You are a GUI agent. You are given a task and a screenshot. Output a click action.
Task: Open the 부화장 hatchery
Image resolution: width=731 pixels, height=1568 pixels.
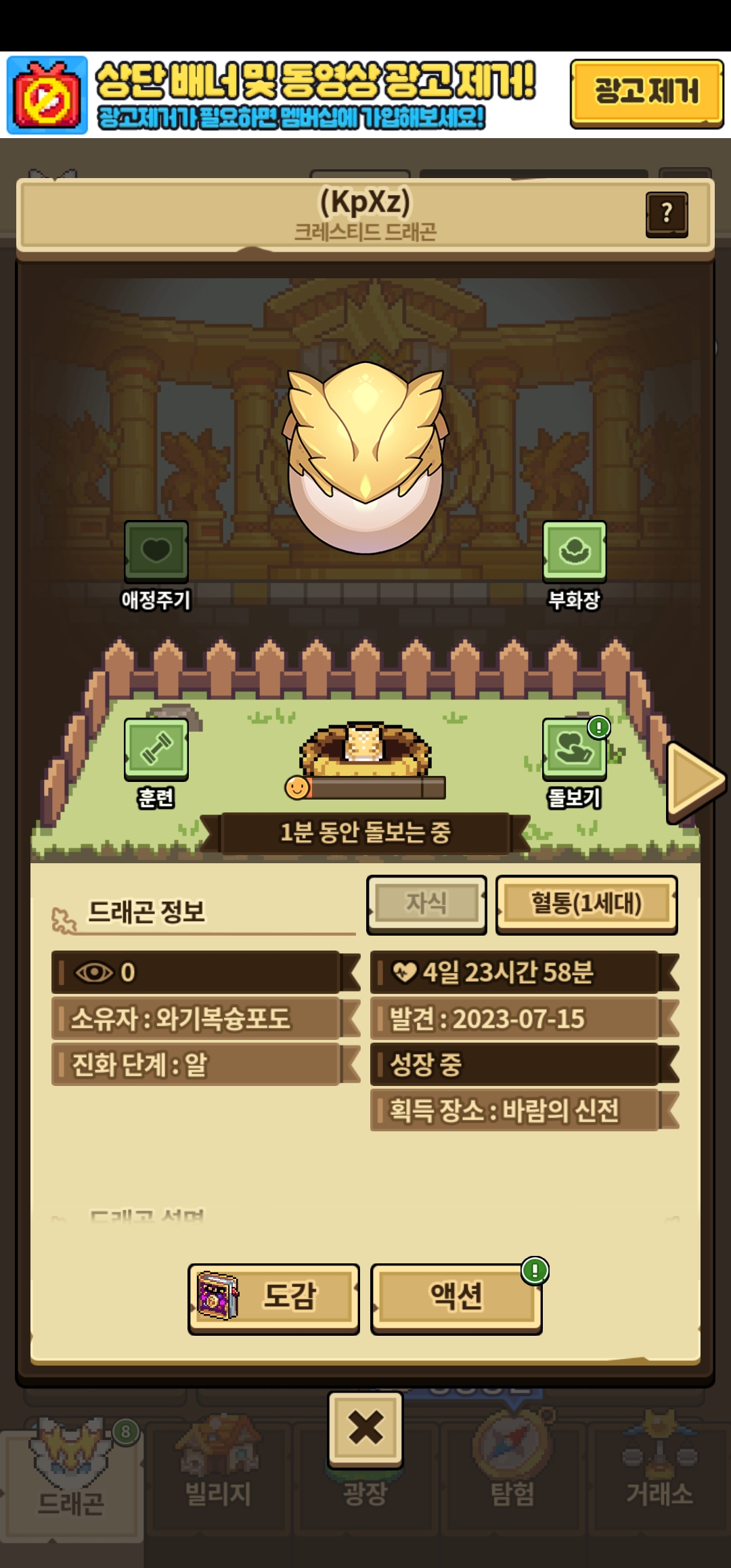tap(574, 552)
